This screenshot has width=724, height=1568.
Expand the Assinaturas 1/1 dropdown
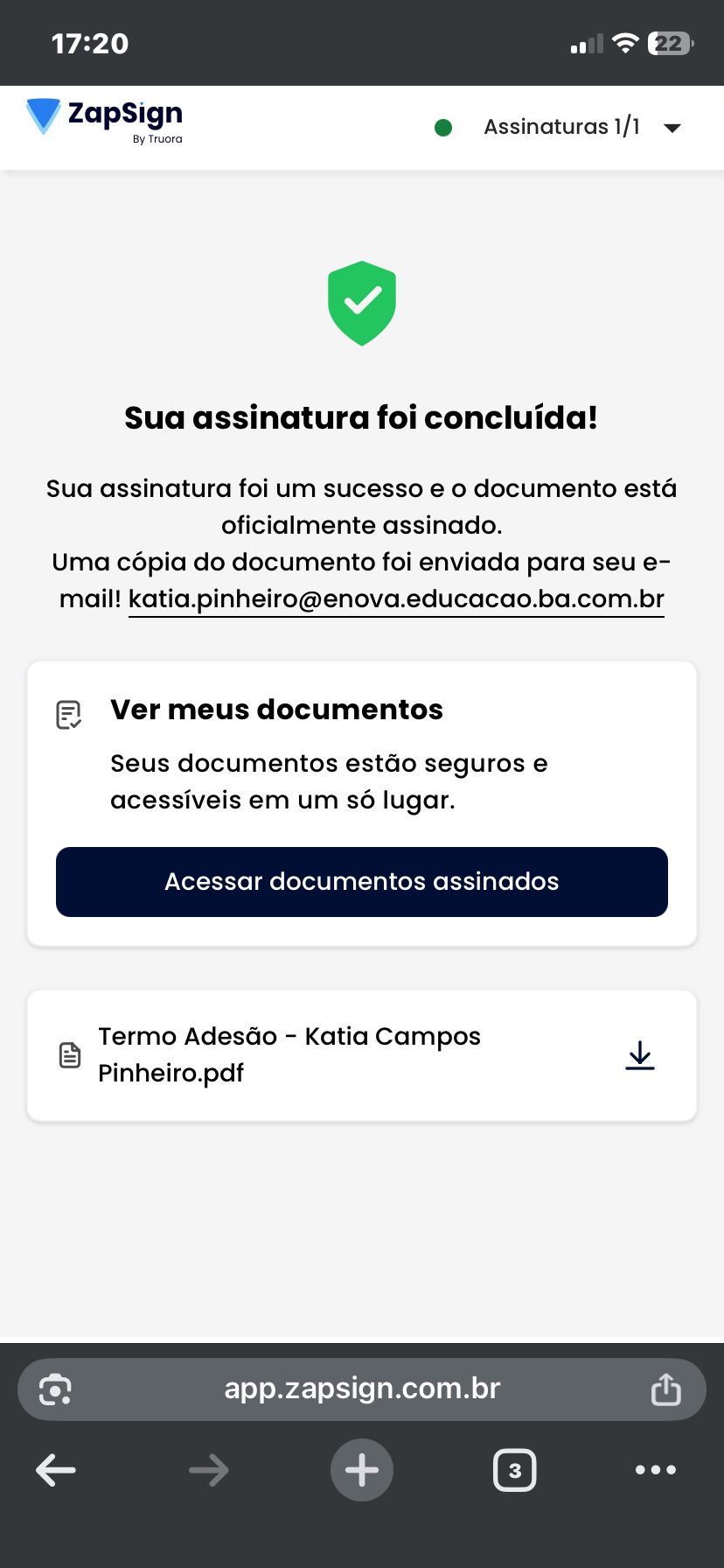point(672,128)
